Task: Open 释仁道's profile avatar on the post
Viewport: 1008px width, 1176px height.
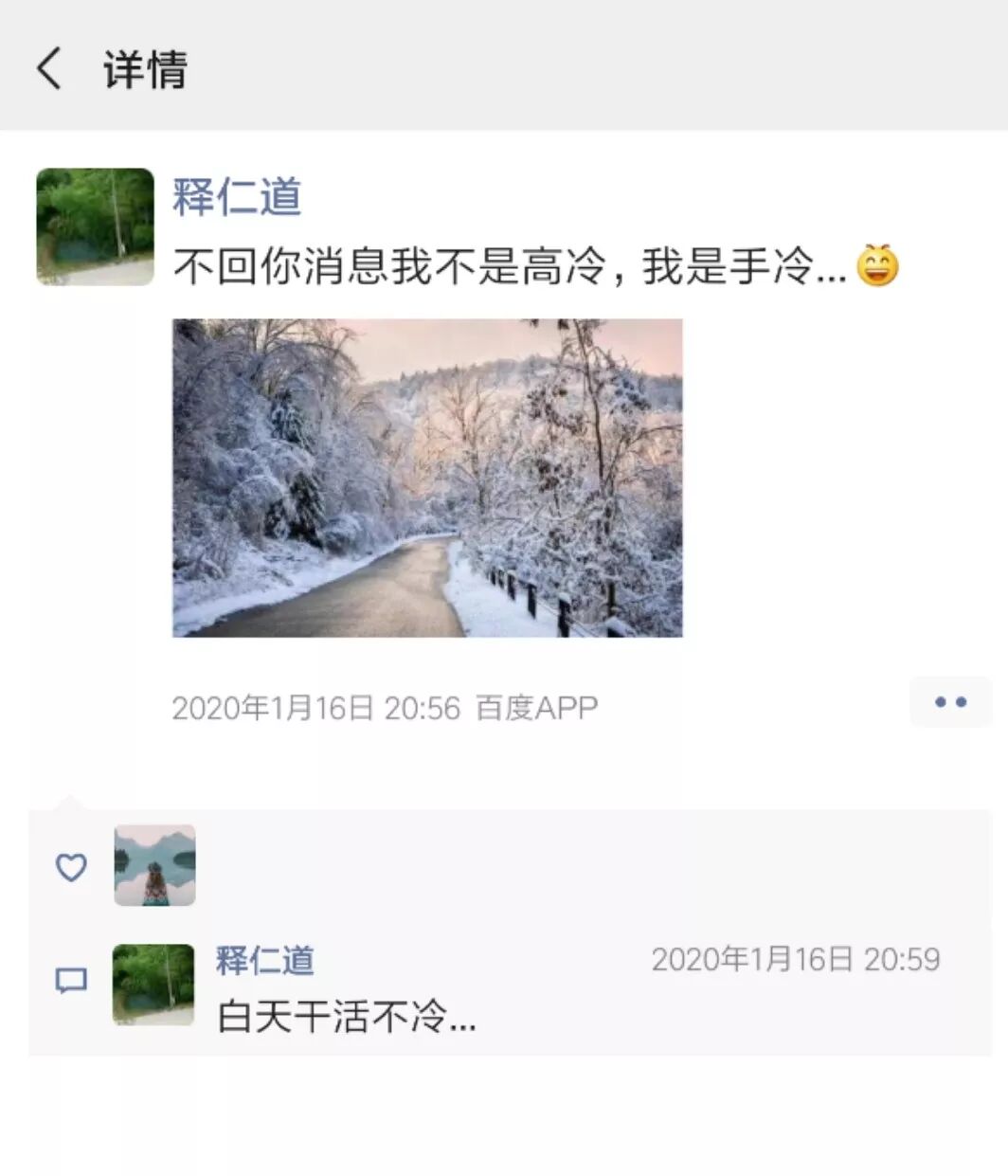Action: coord(95,227)
